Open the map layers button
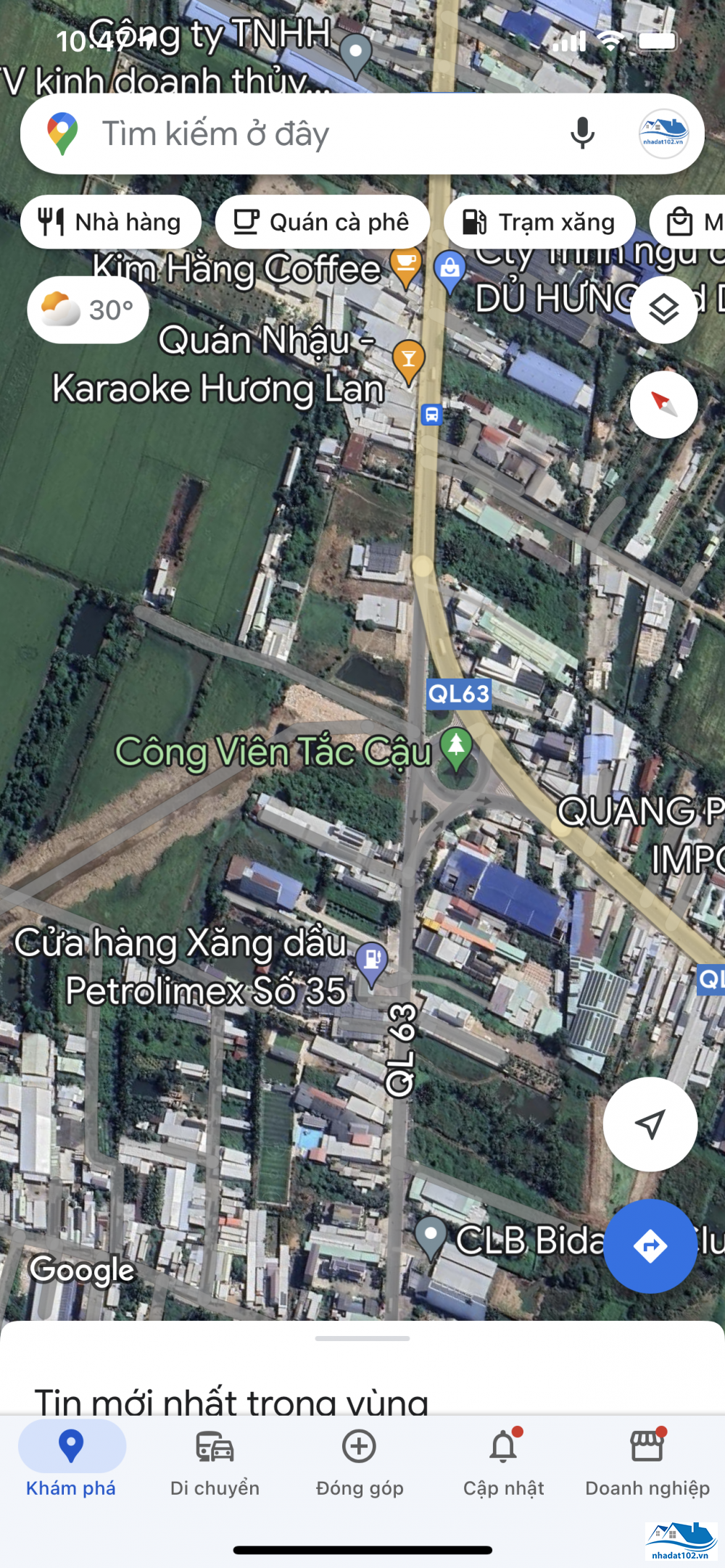 pos(663,310)
